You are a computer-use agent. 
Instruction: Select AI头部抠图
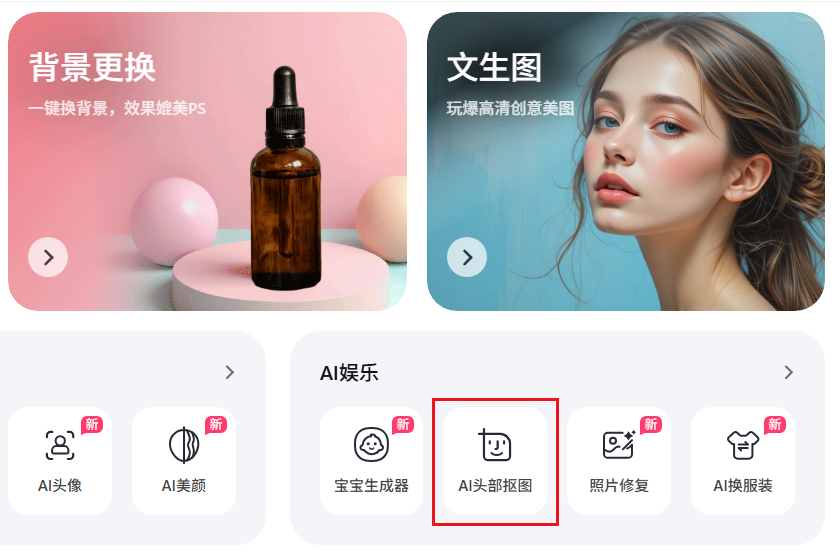pos(495,460)
